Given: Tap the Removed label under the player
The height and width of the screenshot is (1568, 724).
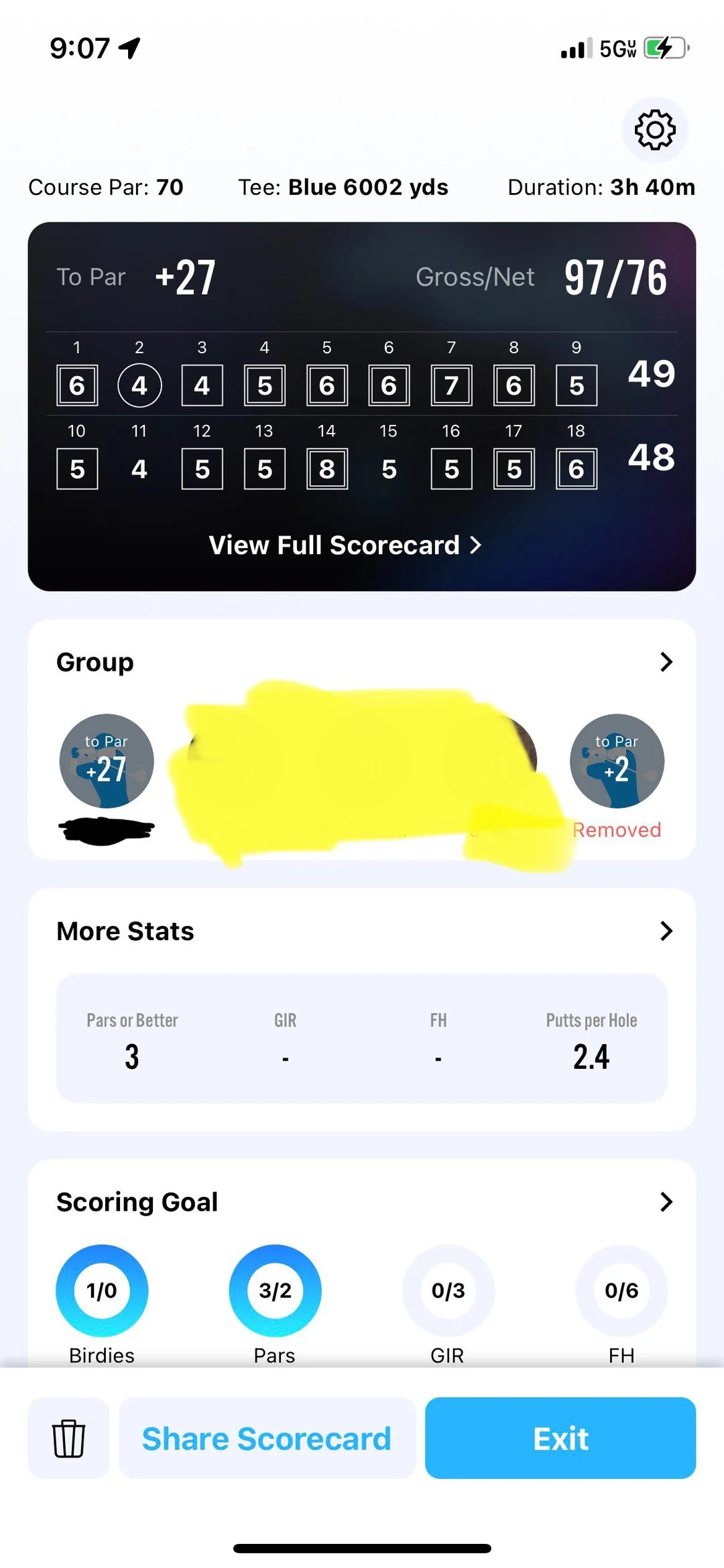Looking at the screenshot, I should 617,830.
